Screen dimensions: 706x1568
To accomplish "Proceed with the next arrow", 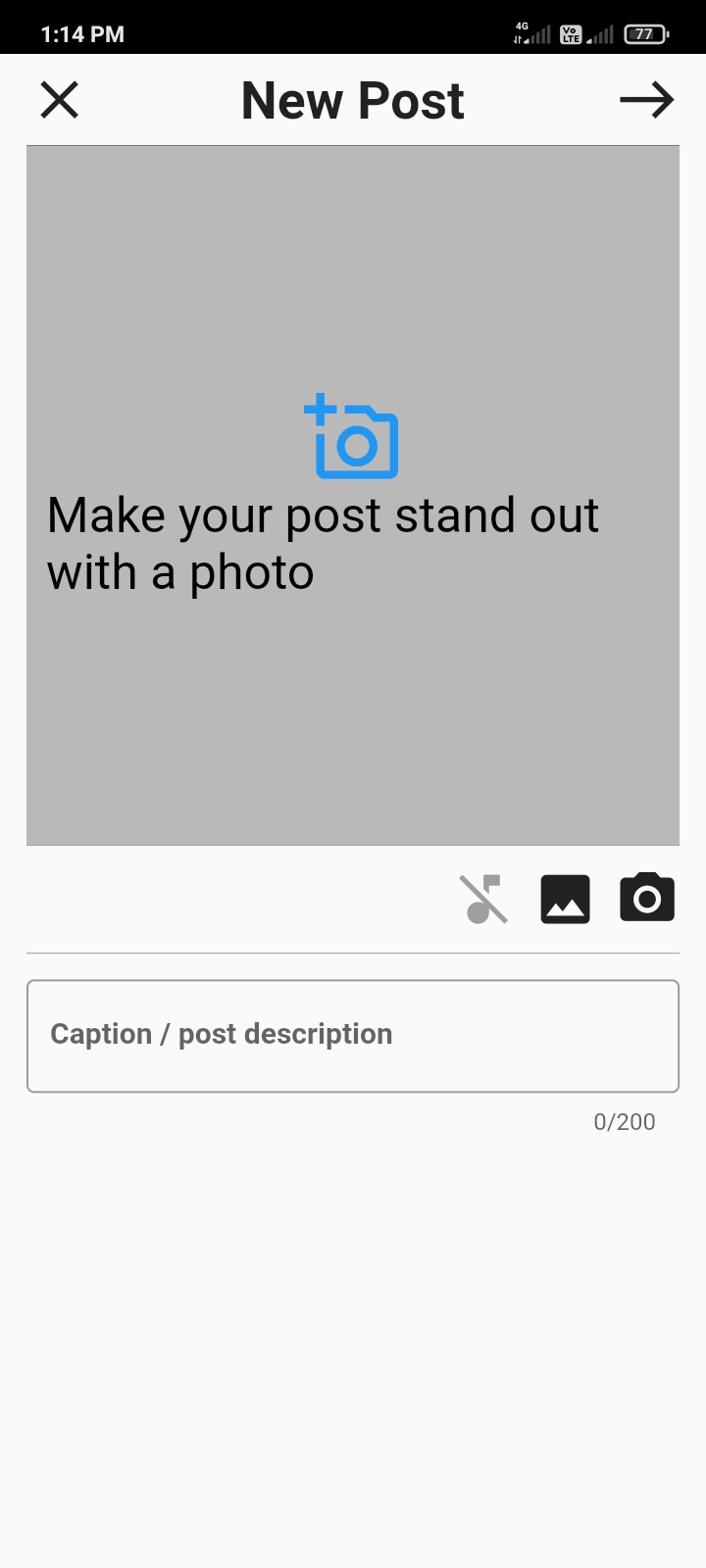I will (x=646, y=100).
